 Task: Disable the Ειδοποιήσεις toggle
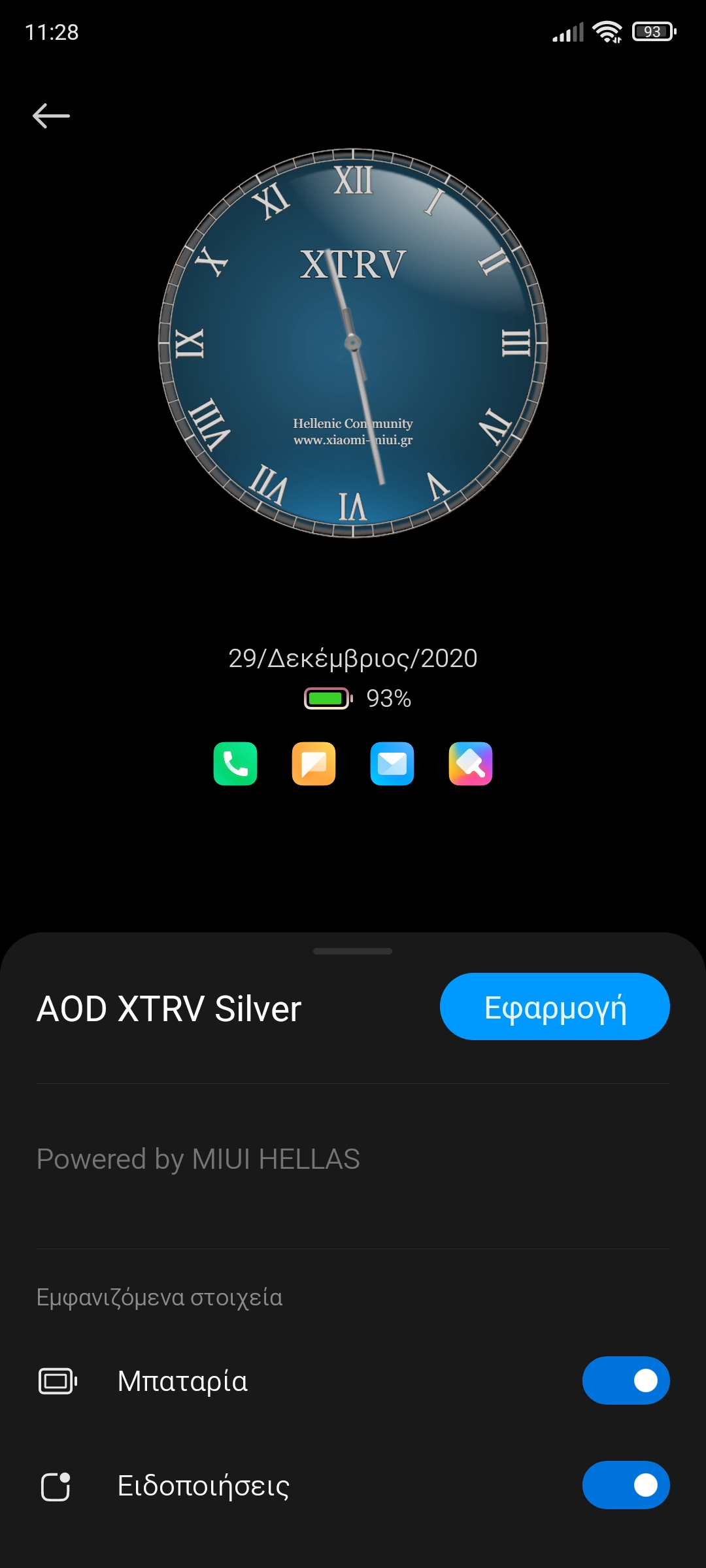[x=626, y=1485]
